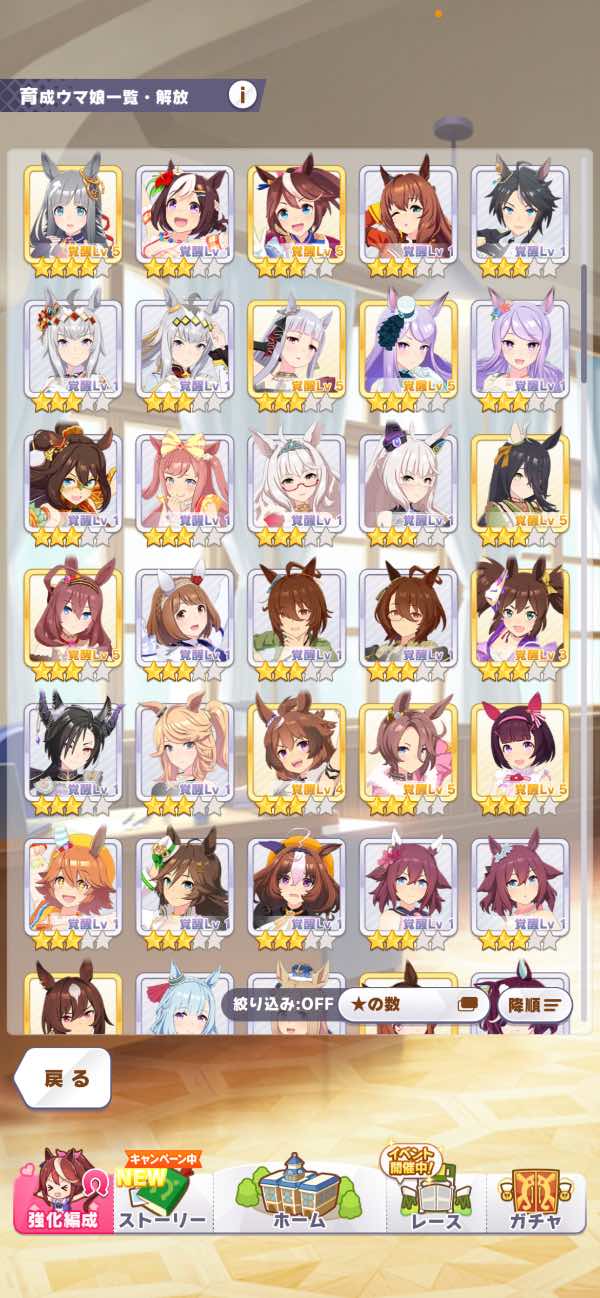Screen dimensions: 600x1298
Task: Toggle the 降順 sort order button
Action: pyautogui.click(x=534, y=1004)
